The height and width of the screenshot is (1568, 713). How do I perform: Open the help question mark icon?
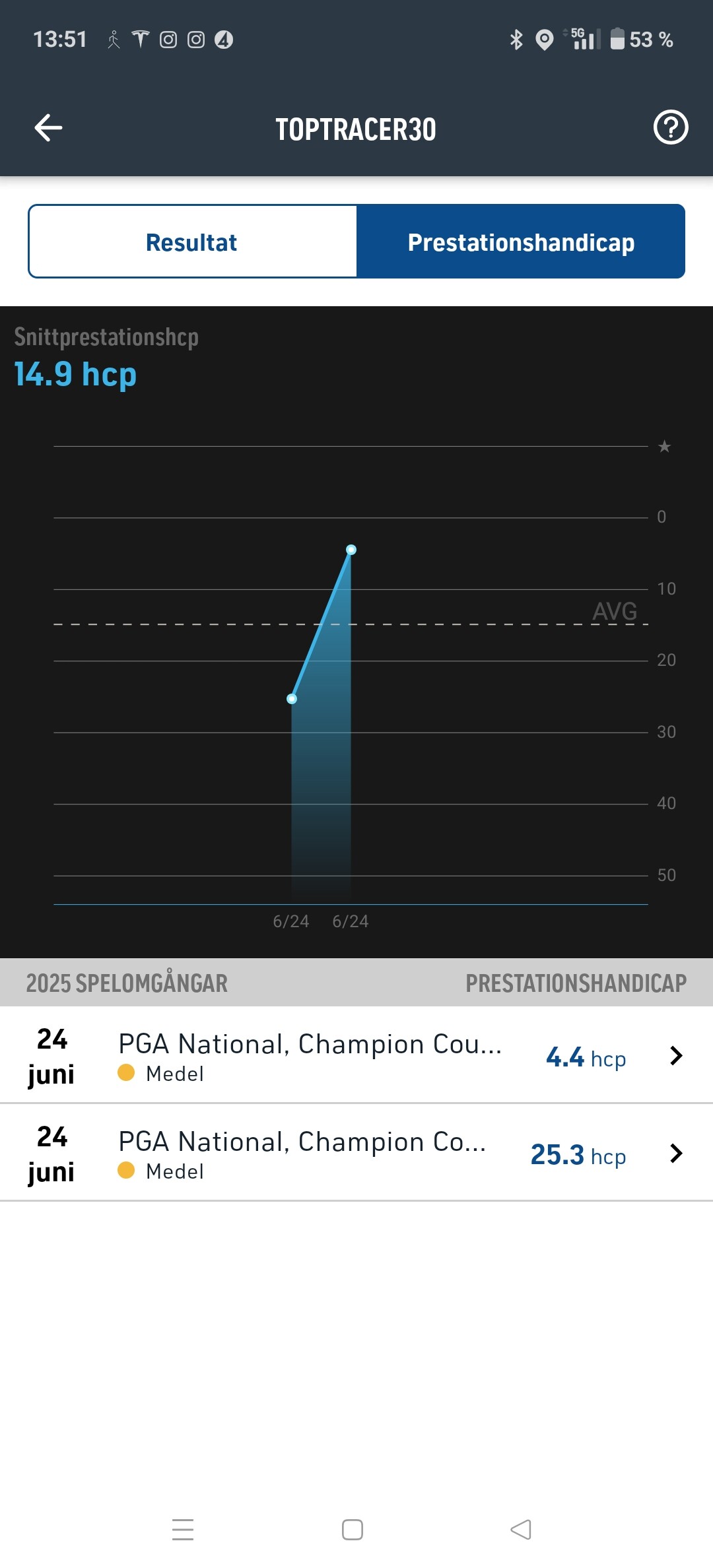671,127
